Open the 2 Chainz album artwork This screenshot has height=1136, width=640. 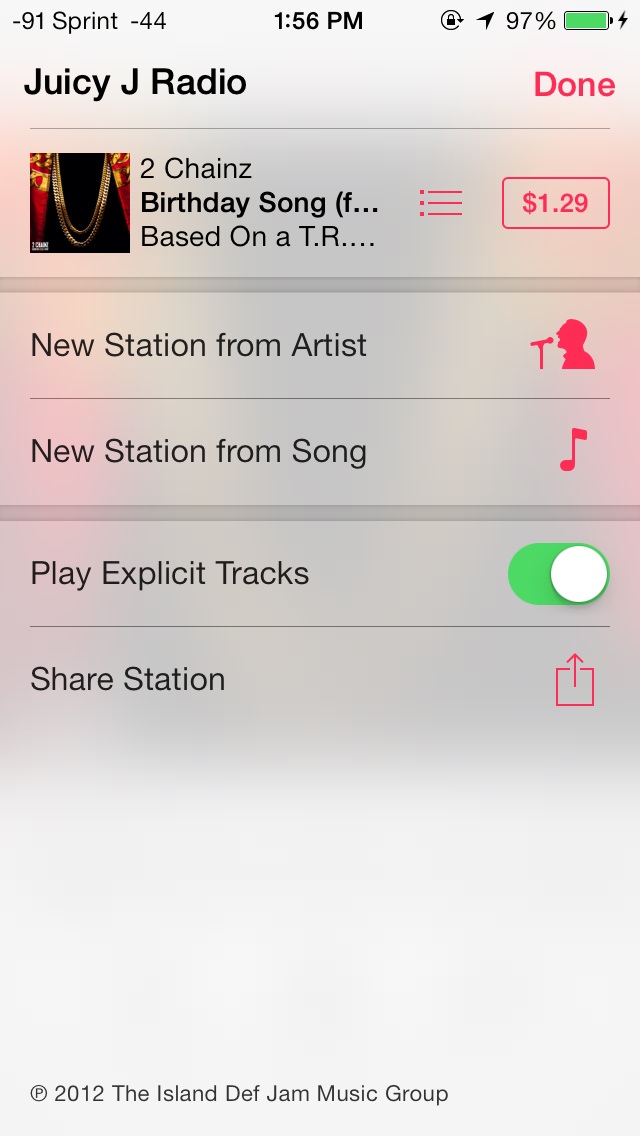coord(80,203)
